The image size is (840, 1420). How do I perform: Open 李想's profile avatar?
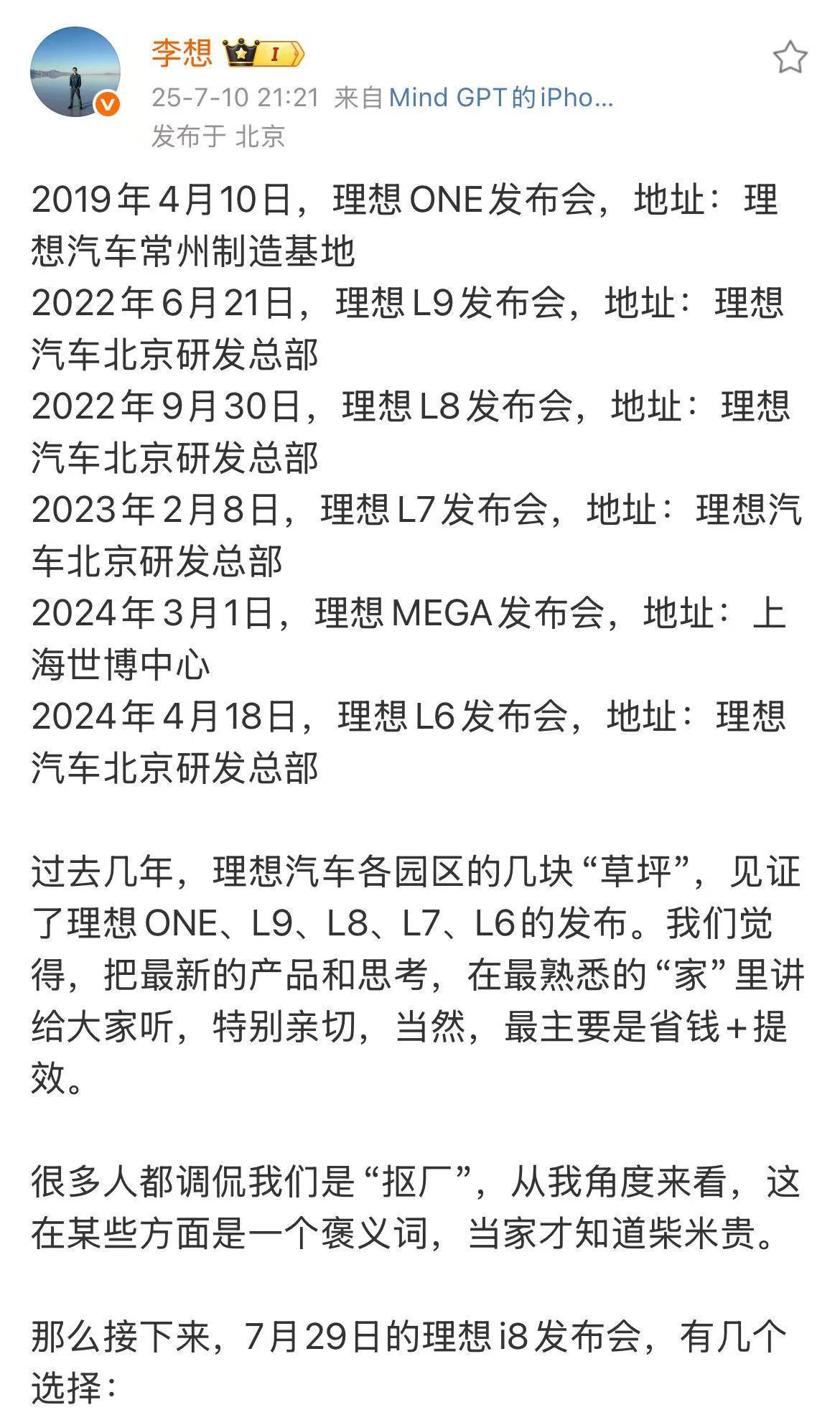(x=75, y=72)
